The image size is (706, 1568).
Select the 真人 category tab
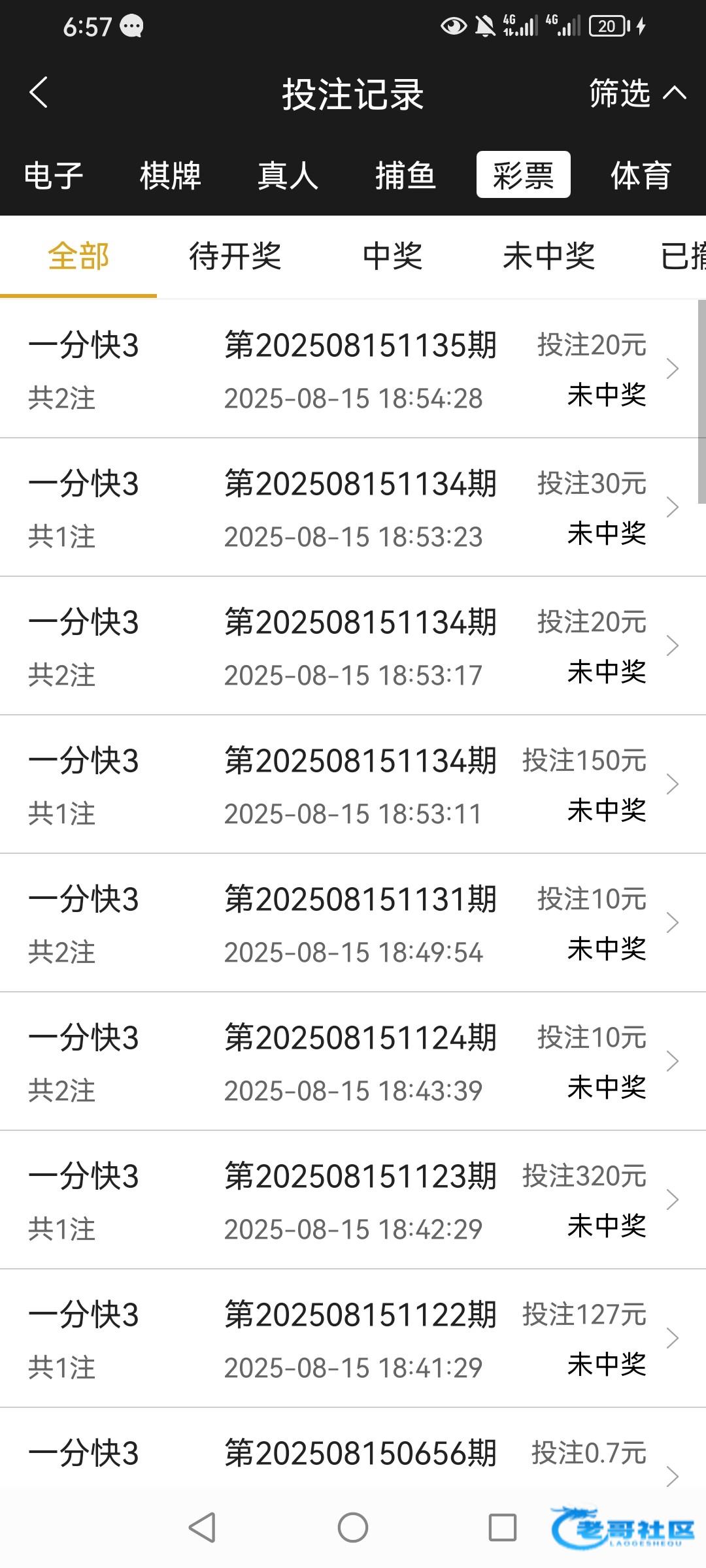[288, 175]
